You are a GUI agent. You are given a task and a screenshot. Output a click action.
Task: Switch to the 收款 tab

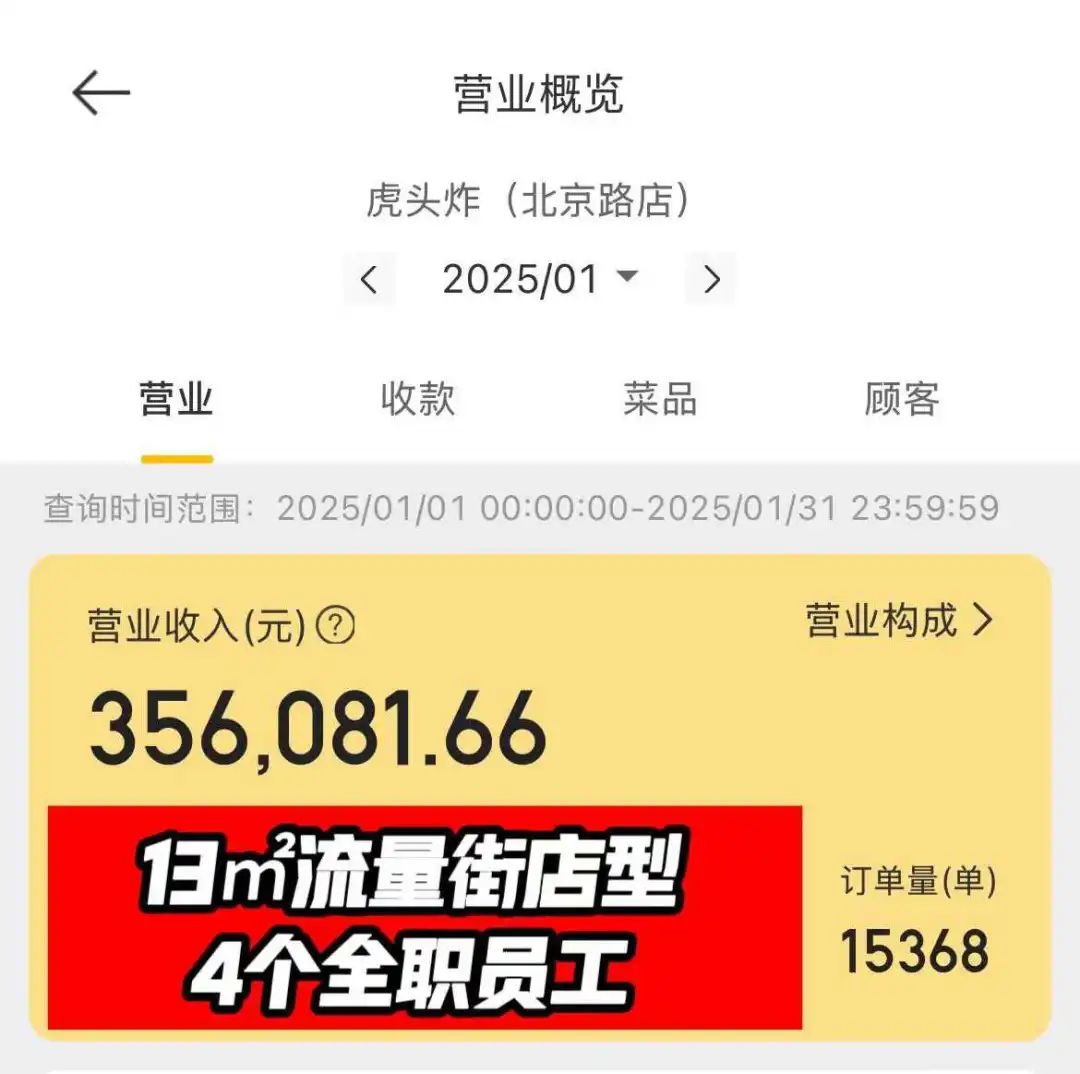click(418, 399)
